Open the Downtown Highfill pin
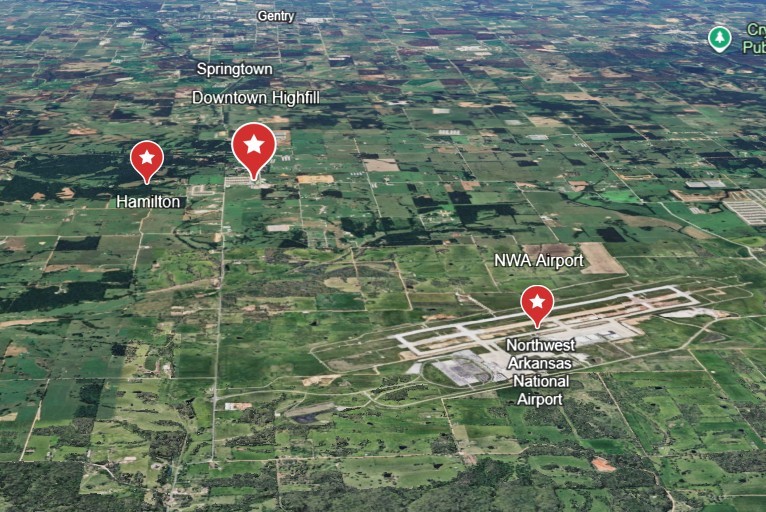 (254, 147)
